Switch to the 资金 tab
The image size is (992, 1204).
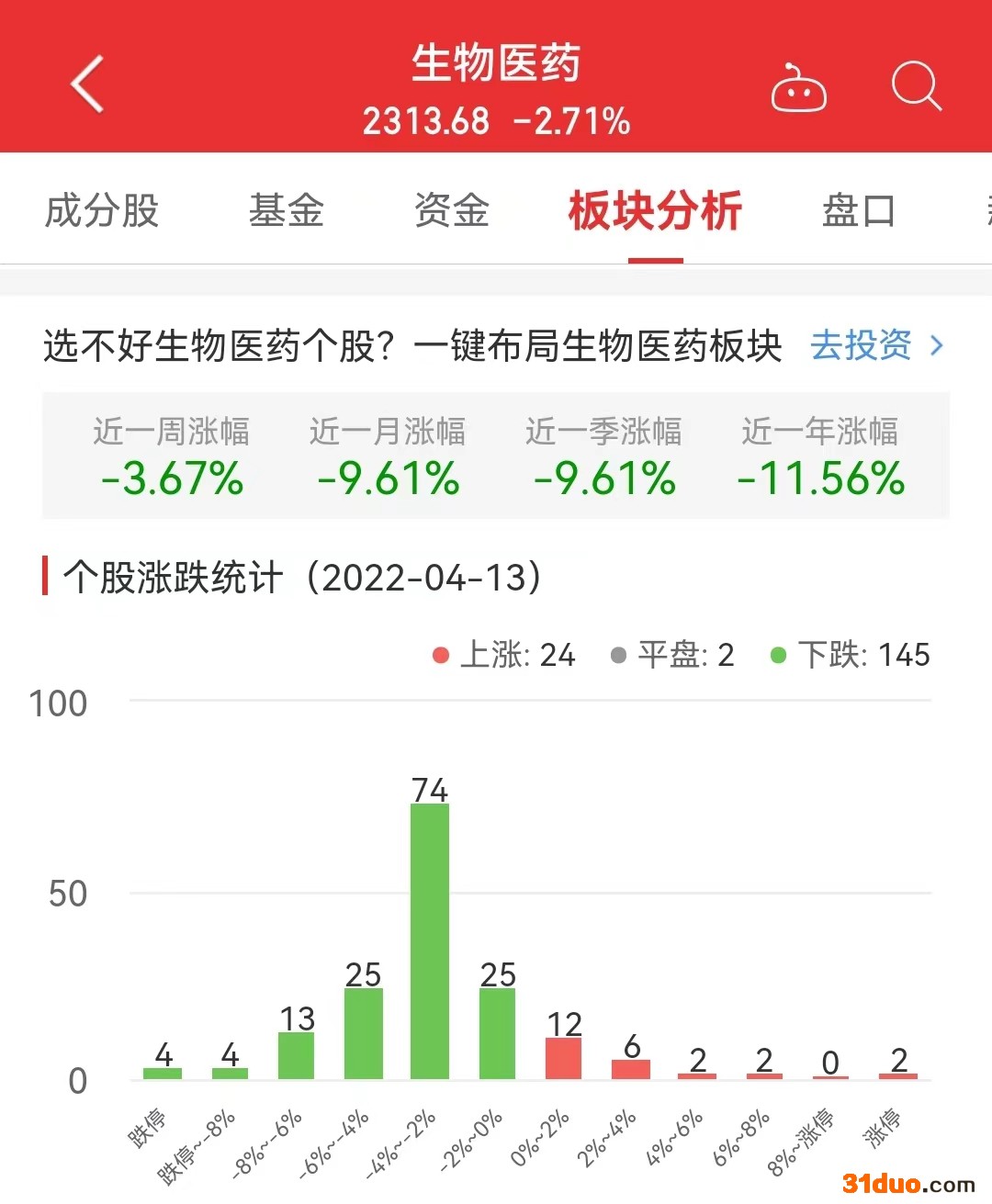tap(451, 210)
